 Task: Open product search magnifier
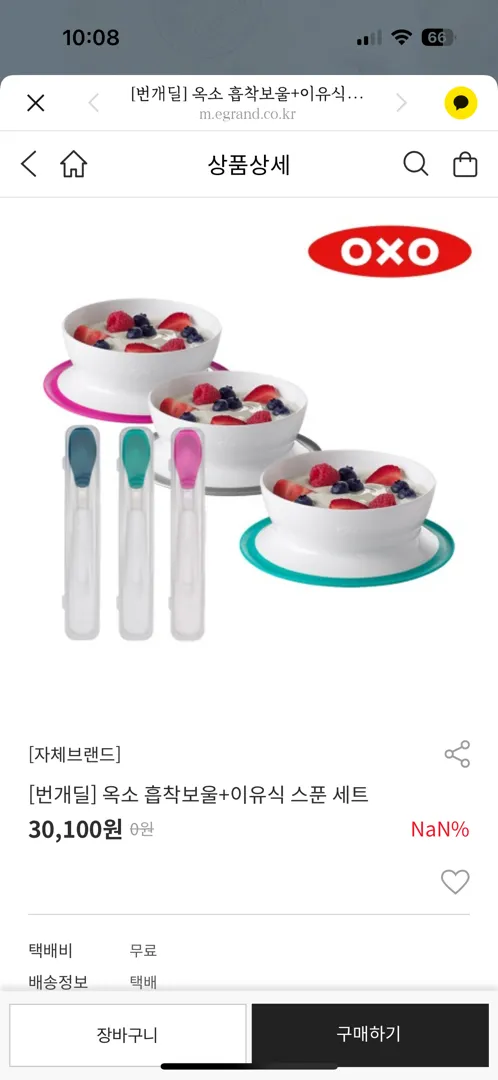(x=415, y=165)
